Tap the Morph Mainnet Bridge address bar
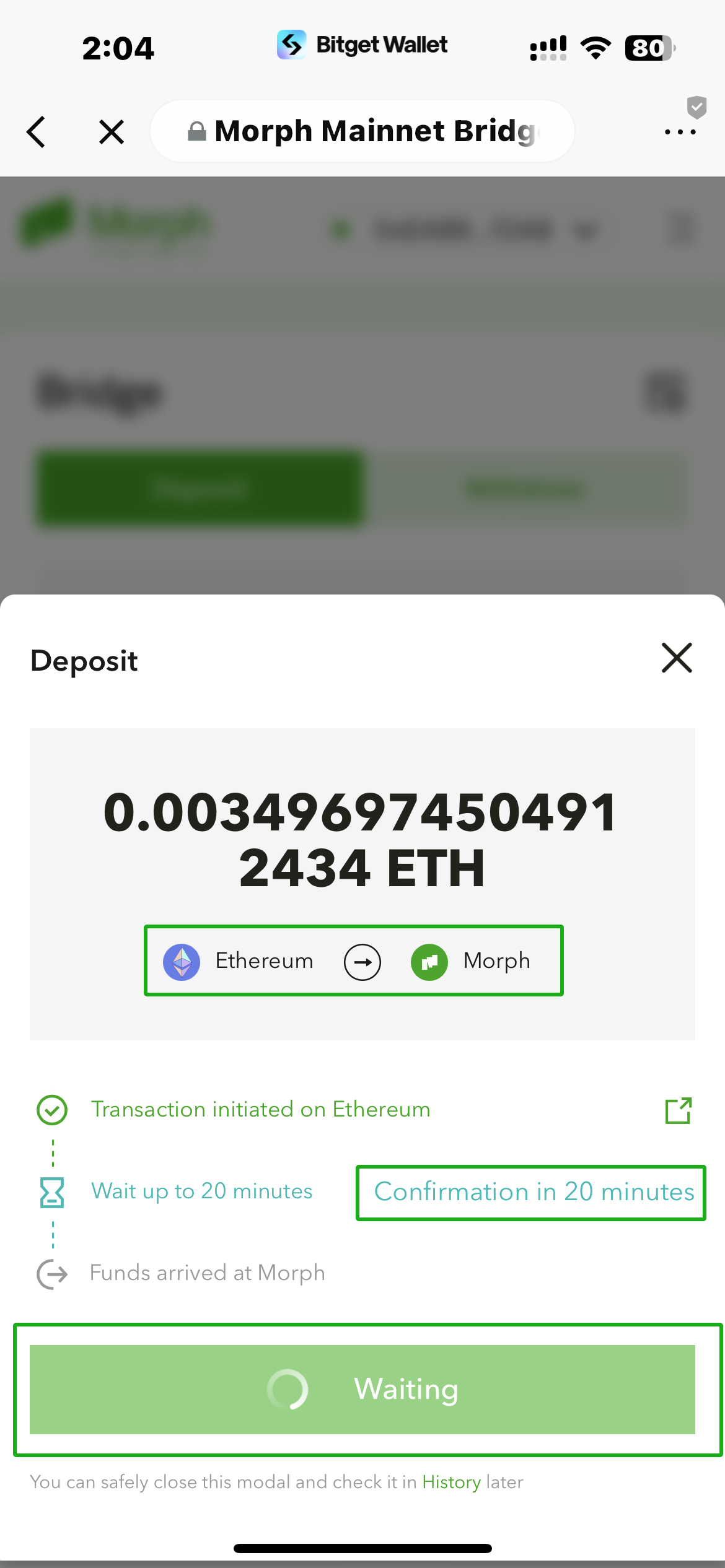Image resolution: width=725 pixels, height=1568 pixels. click(362, 131)
